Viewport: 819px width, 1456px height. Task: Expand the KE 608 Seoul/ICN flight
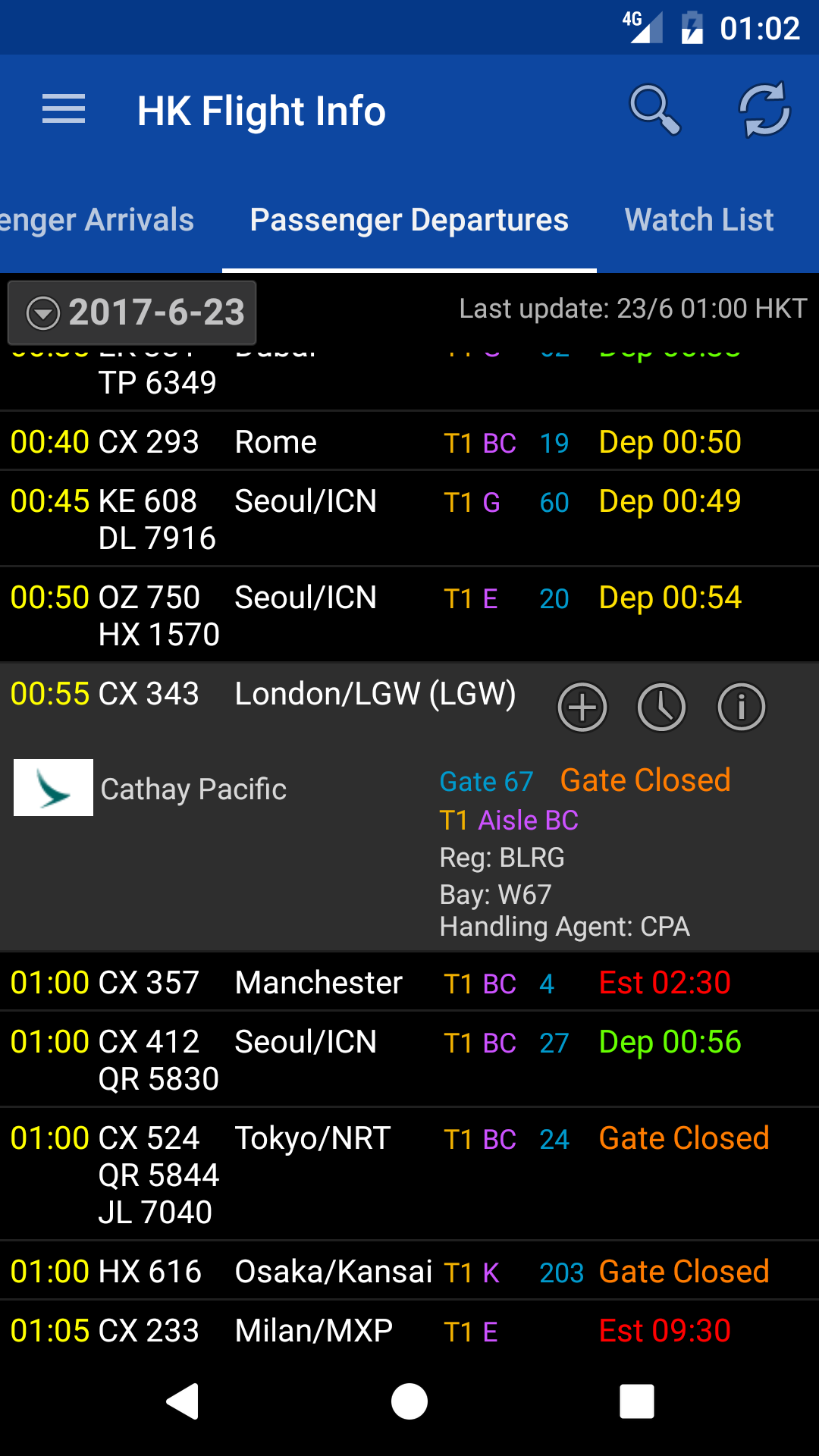coord(409,519)
